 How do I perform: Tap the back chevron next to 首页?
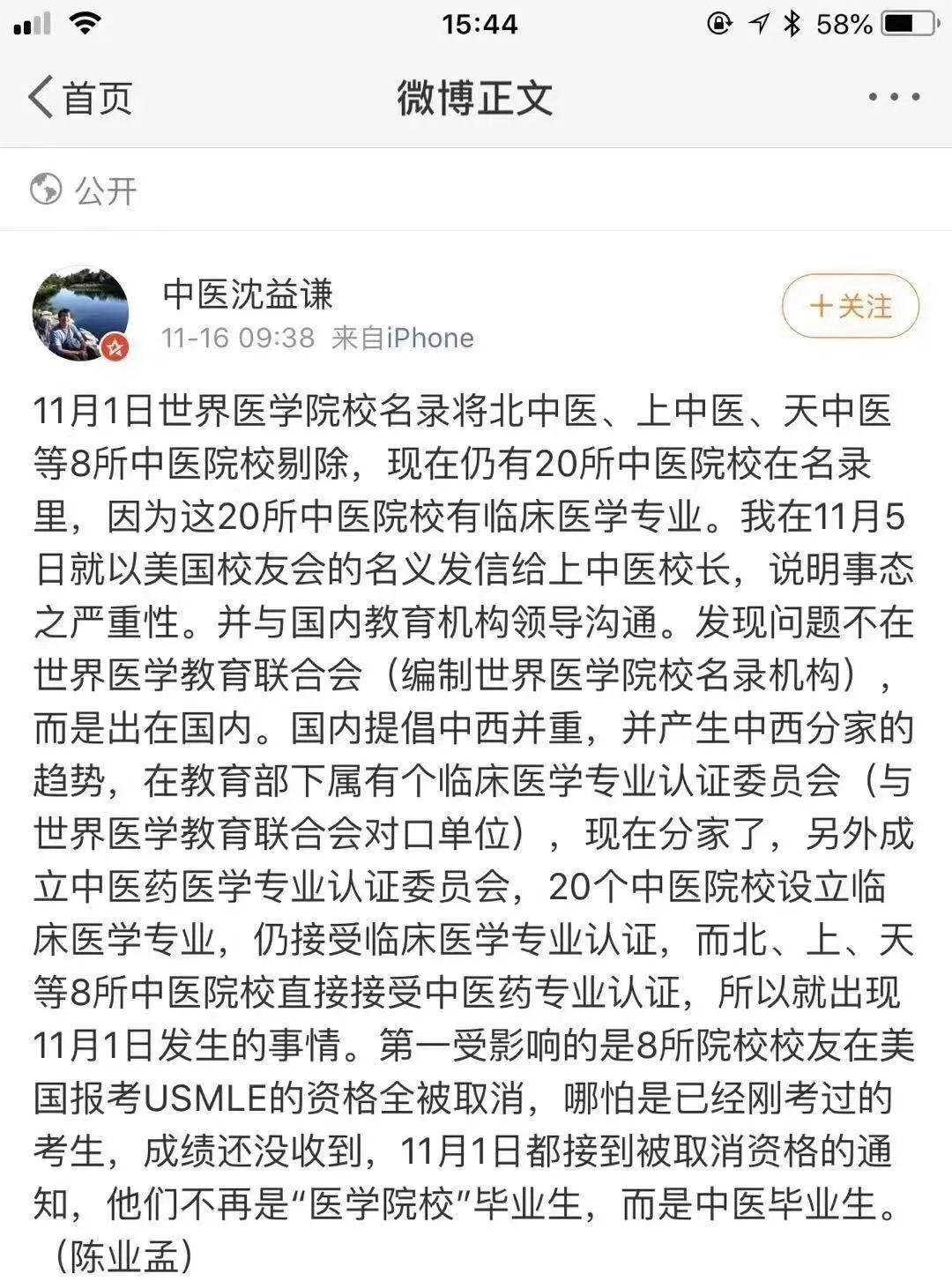39,95
